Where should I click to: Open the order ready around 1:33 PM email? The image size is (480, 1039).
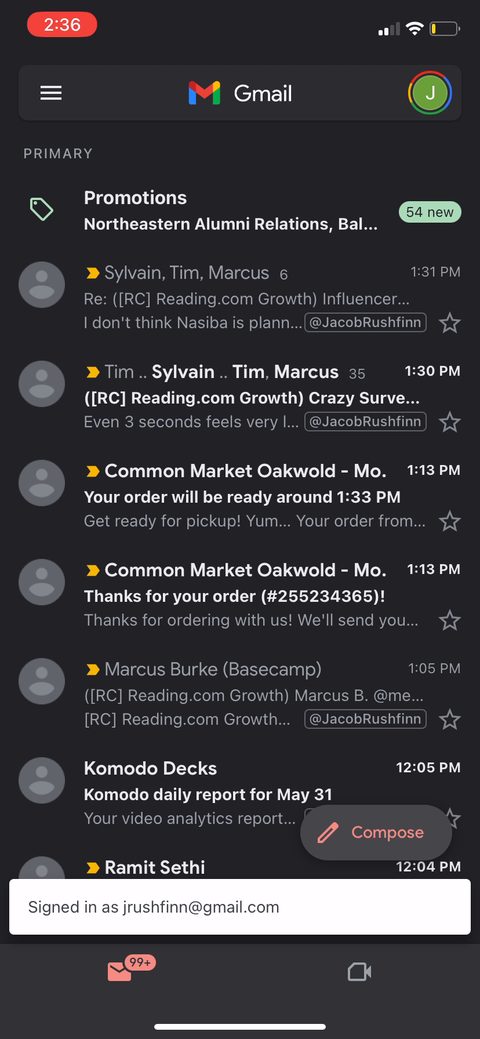[x=240, y=496]
